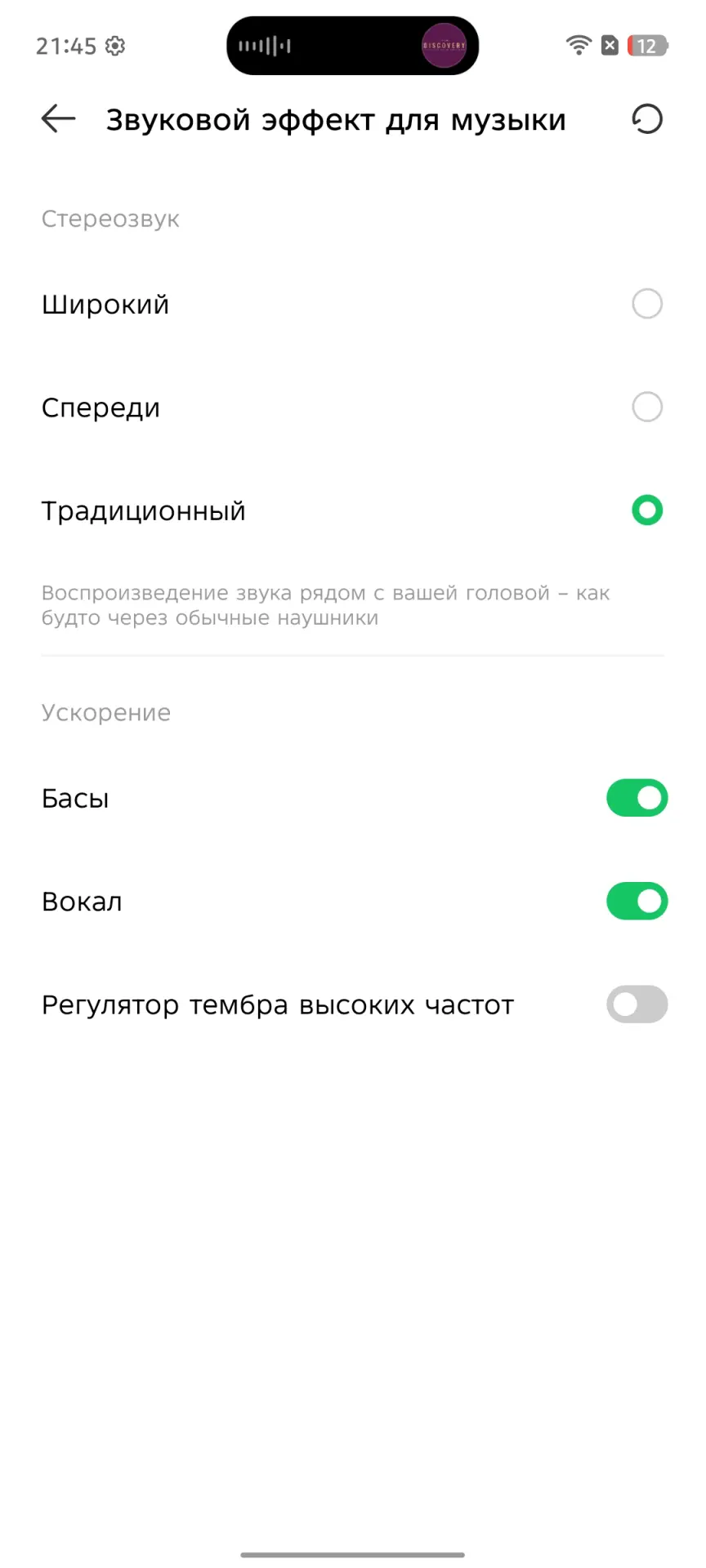Open the settings gear in the status bar

pyautogui.click(x=115, y=46)
